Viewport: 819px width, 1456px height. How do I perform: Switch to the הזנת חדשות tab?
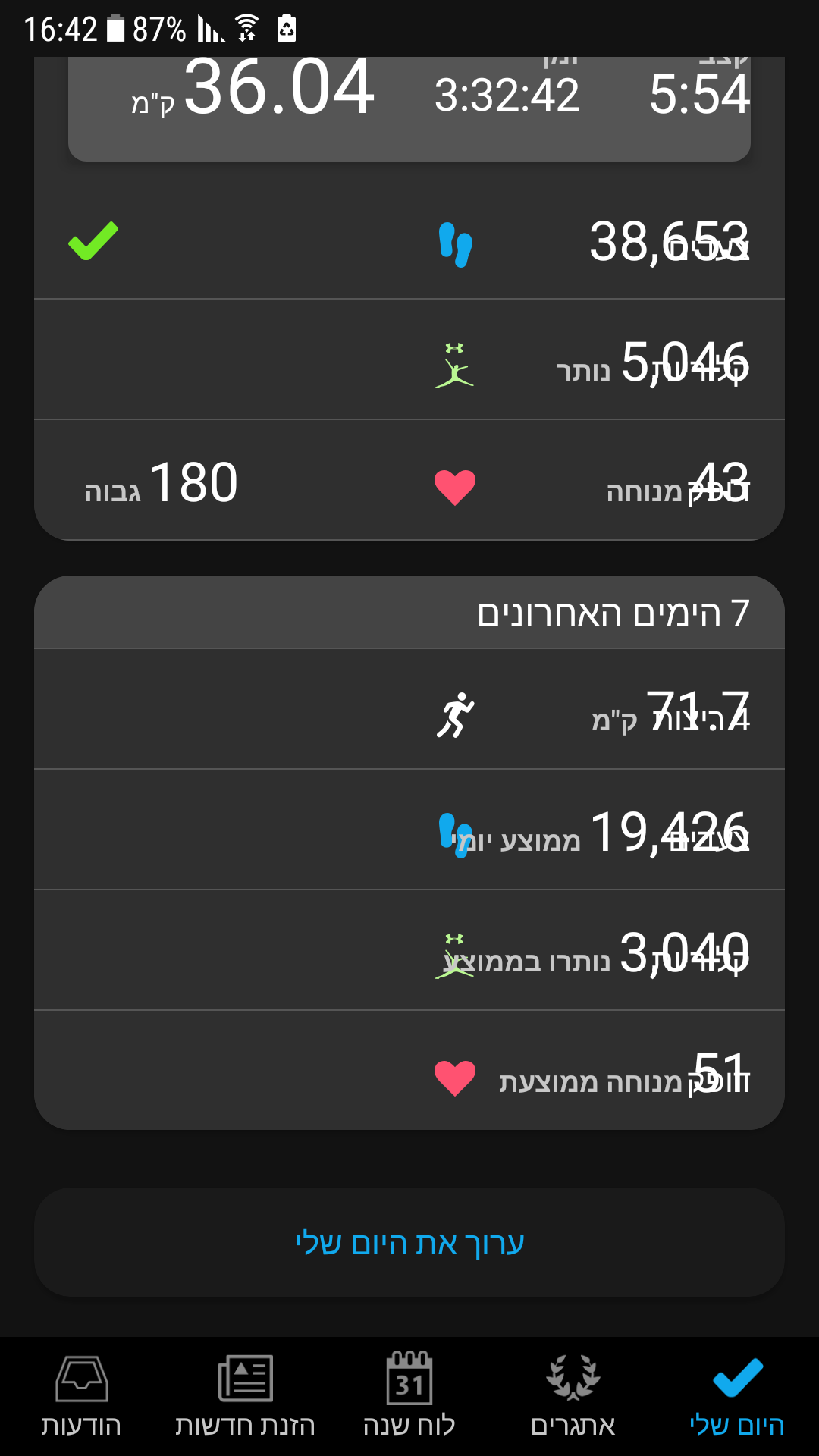(x=246, y=1396)
